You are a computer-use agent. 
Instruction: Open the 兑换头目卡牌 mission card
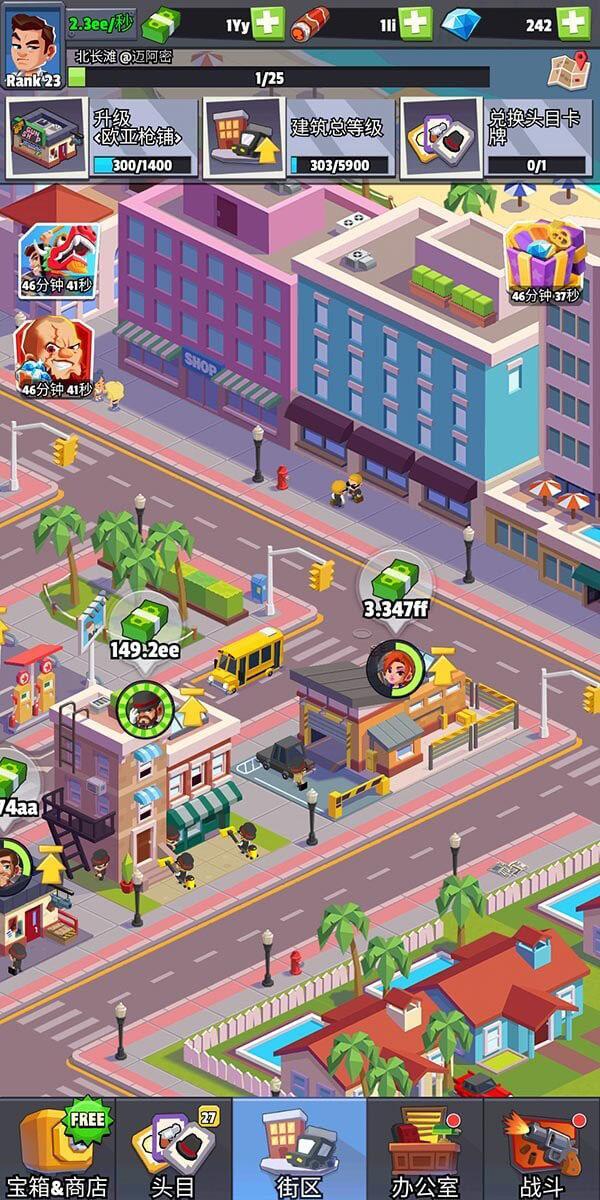[494, 137]
